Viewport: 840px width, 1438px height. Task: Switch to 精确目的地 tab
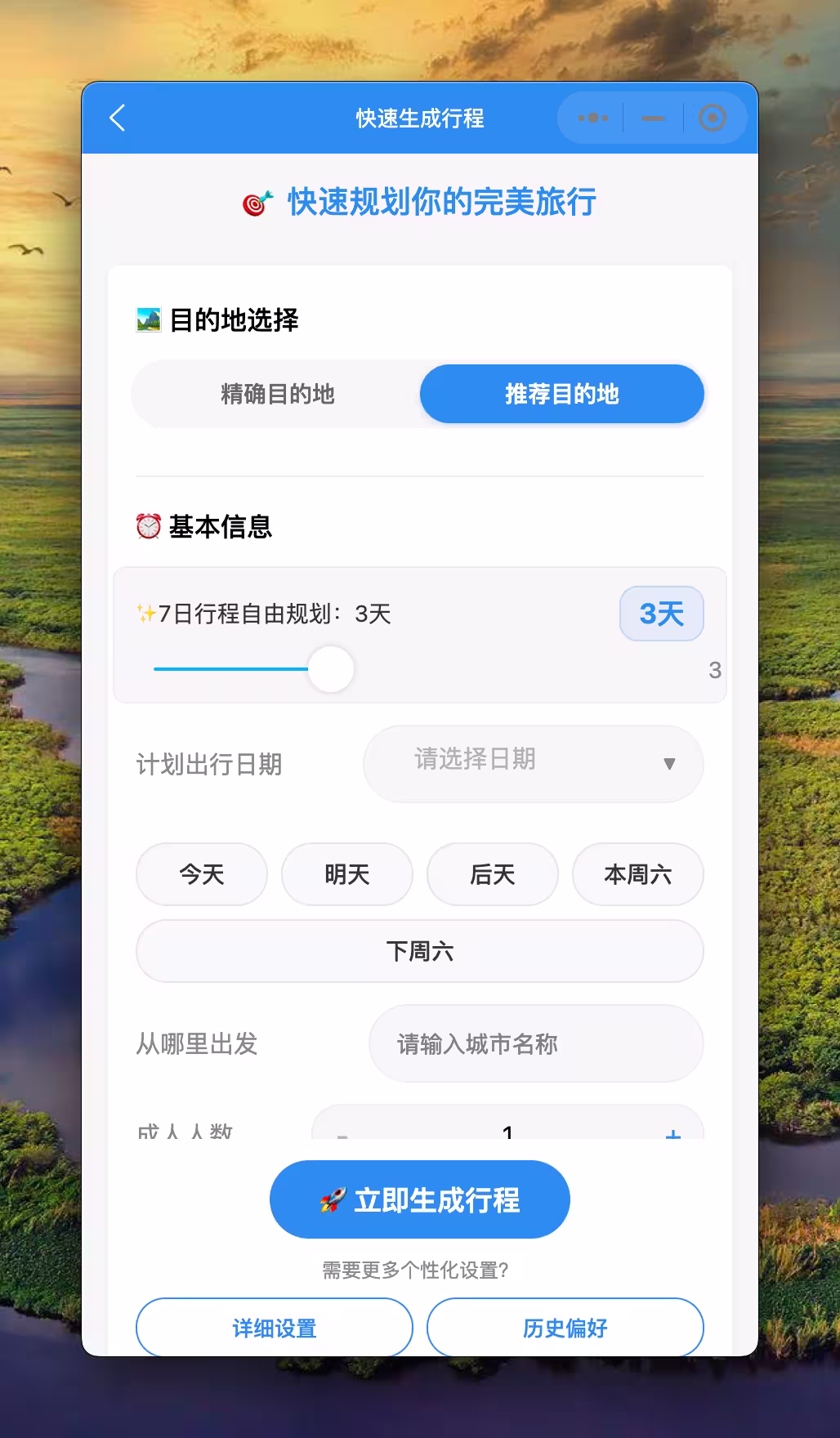(x=277, y=394)
